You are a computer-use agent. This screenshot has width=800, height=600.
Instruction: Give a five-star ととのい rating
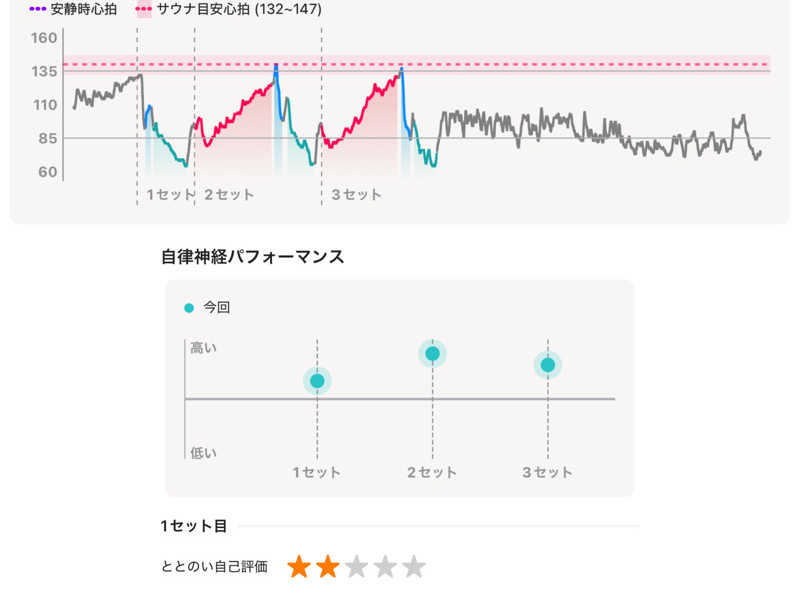coord(414,567)
